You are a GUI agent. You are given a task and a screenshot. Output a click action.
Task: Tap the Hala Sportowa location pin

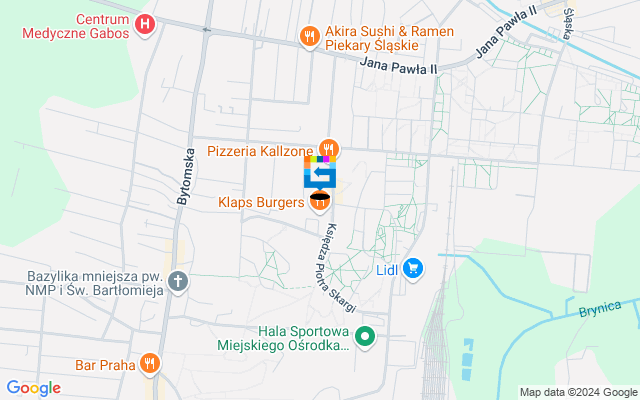pyautogui.click(x=366, y=337)
